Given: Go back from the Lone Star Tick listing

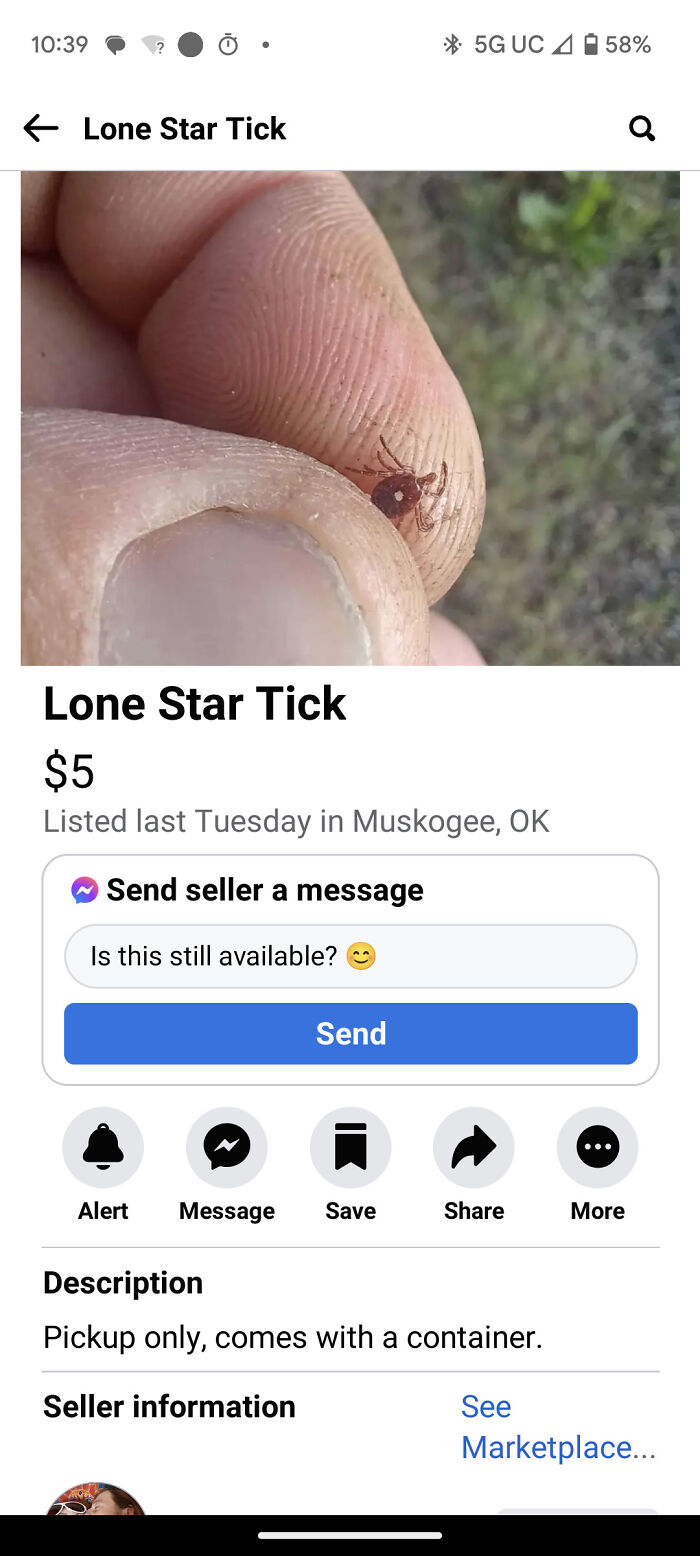Looking at the screenshot, I should [41, 128].
